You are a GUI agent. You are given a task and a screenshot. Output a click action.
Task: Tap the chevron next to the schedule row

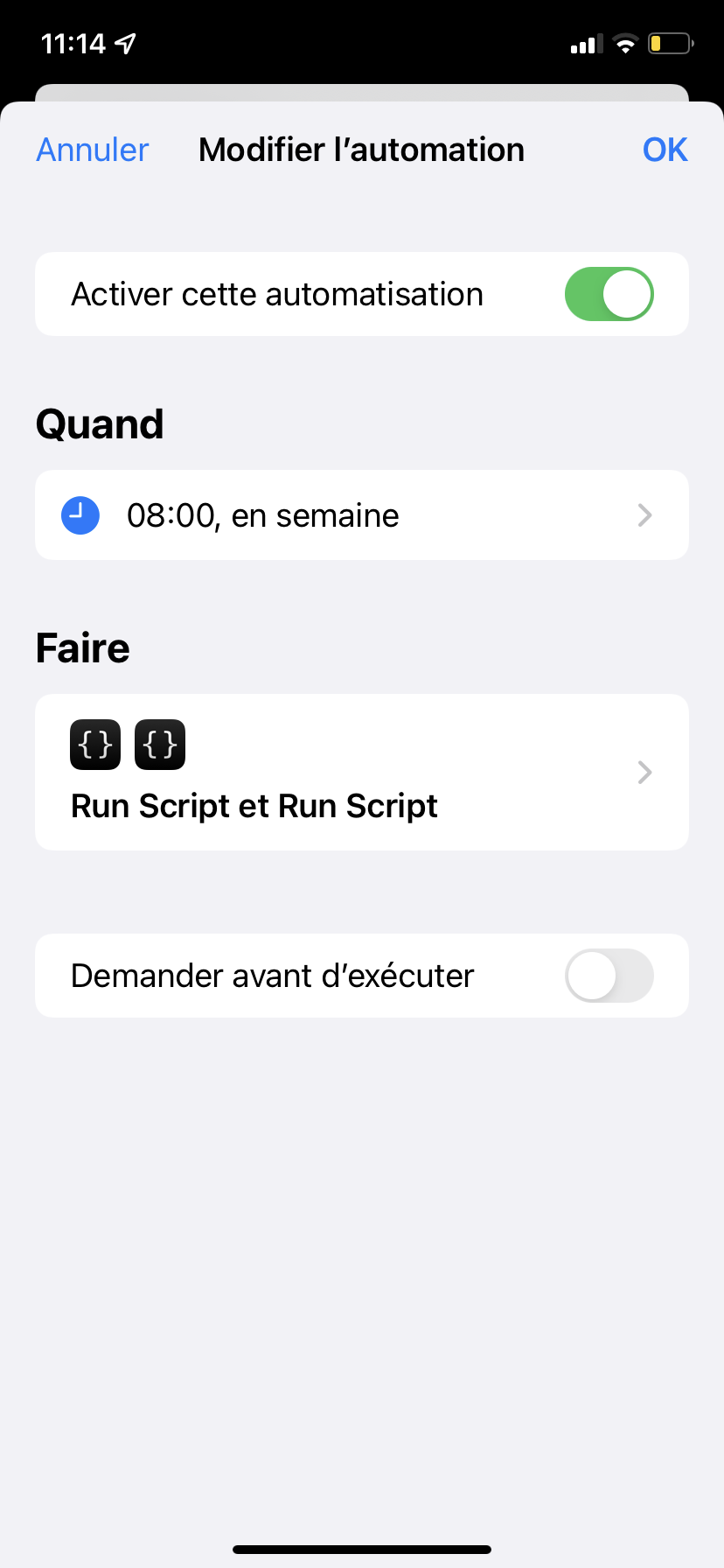click(x=644, y=514)
